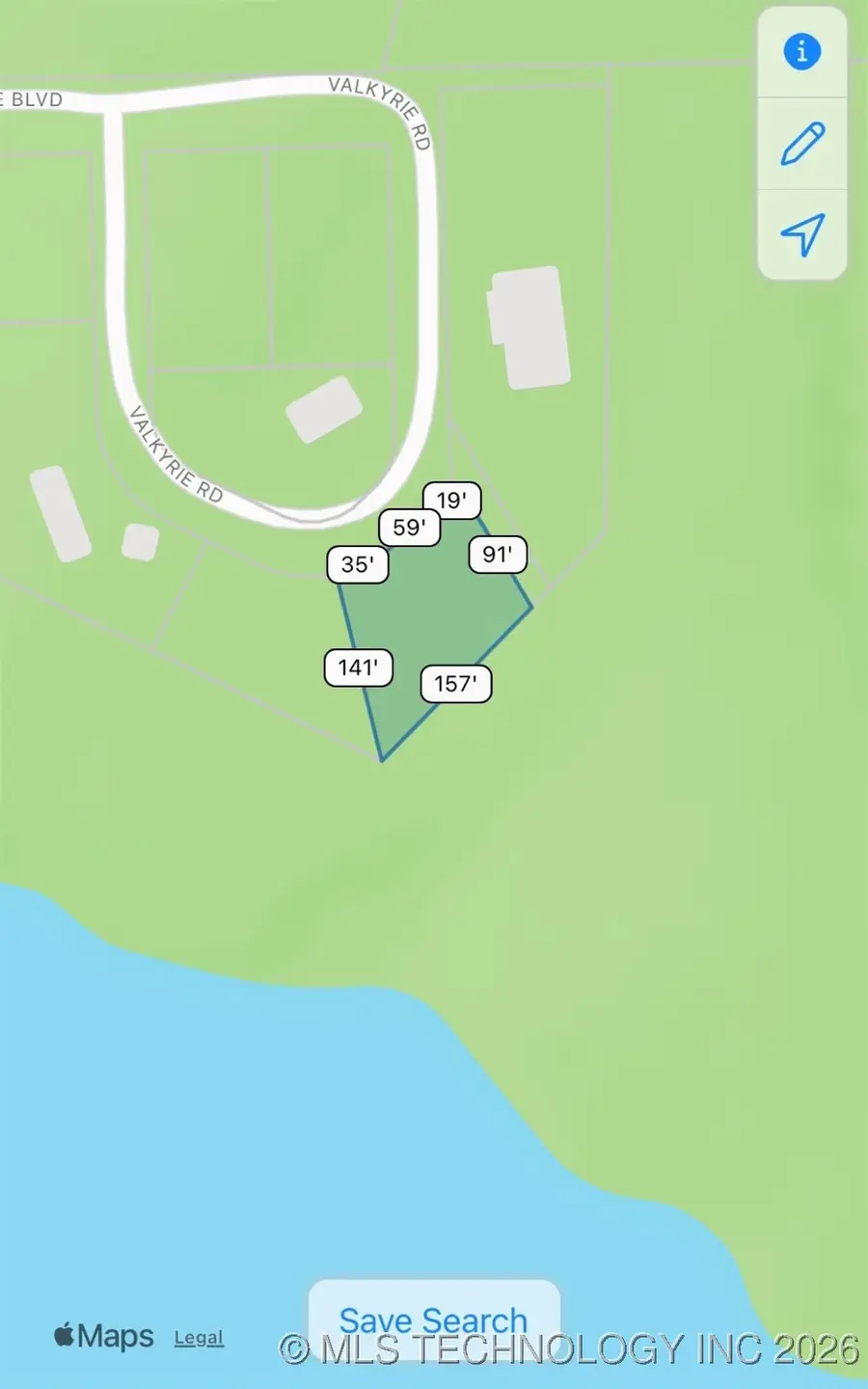Tap the pencil draw icon

pyautogui.click(x=801, y=144)
